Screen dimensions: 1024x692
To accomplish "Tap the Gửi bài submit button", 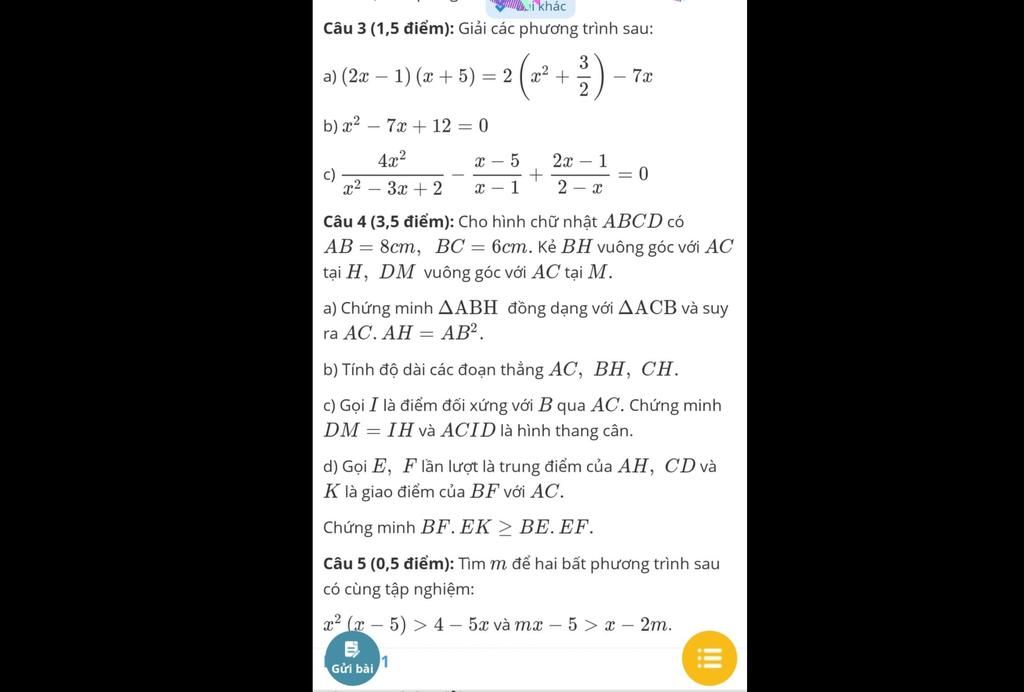I will (352, 658).
